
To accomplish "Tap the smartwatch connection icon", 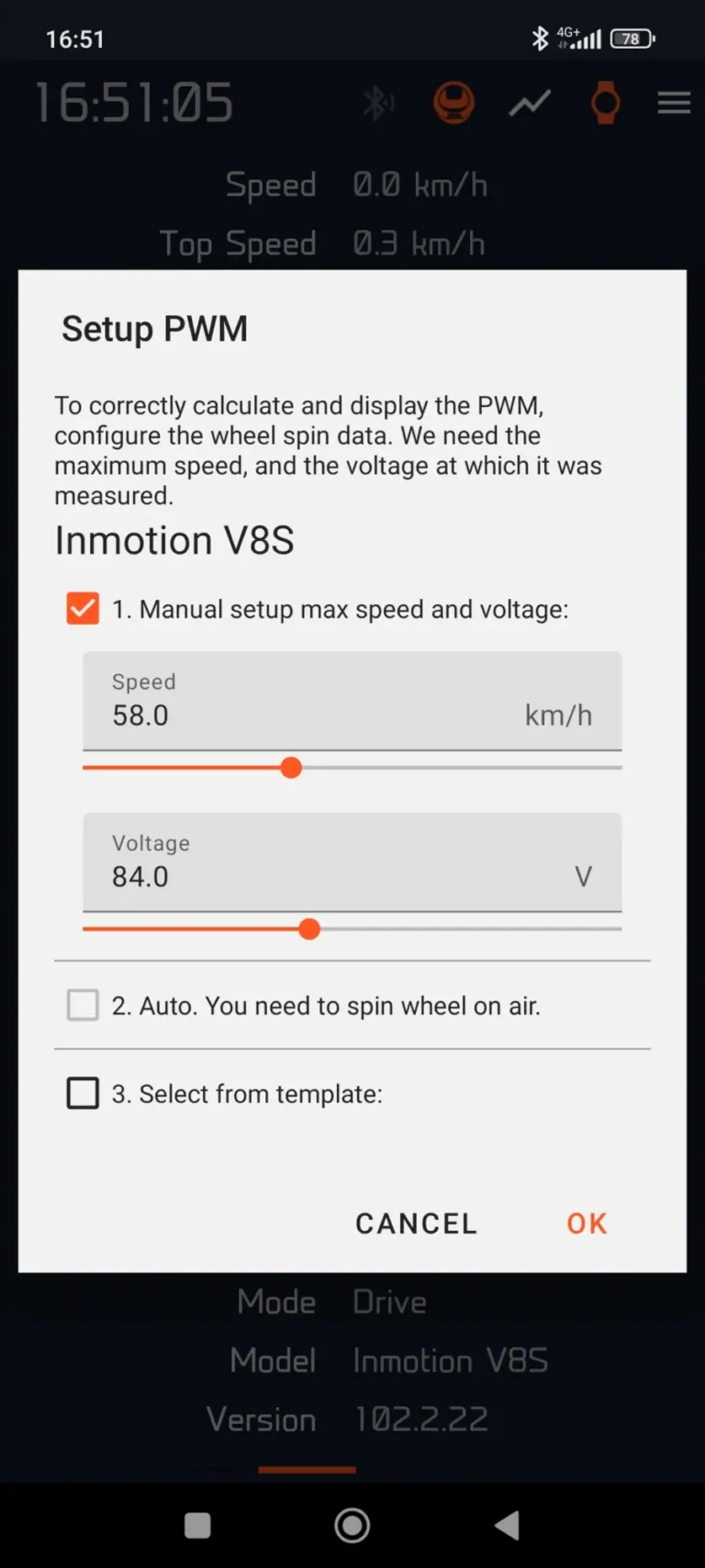I will coord(605,103).
